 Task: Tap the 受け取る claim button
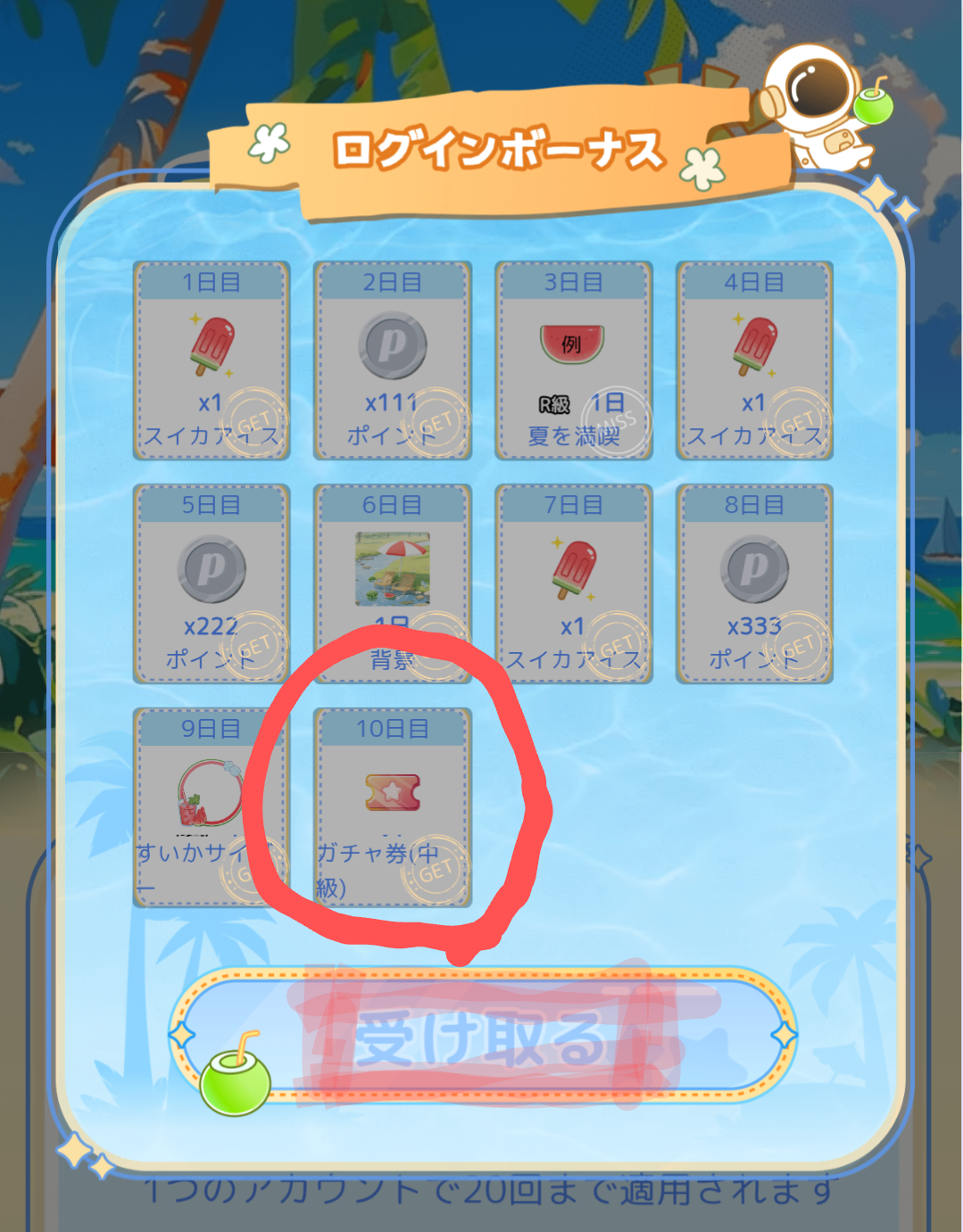[x=482, y=1037]
